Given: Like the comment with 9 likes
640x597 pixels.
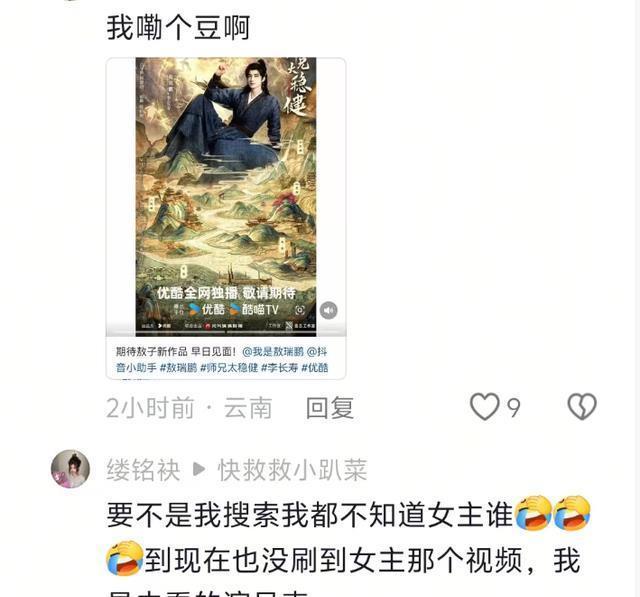Looking at the screenshot, I should coord(485,406).
